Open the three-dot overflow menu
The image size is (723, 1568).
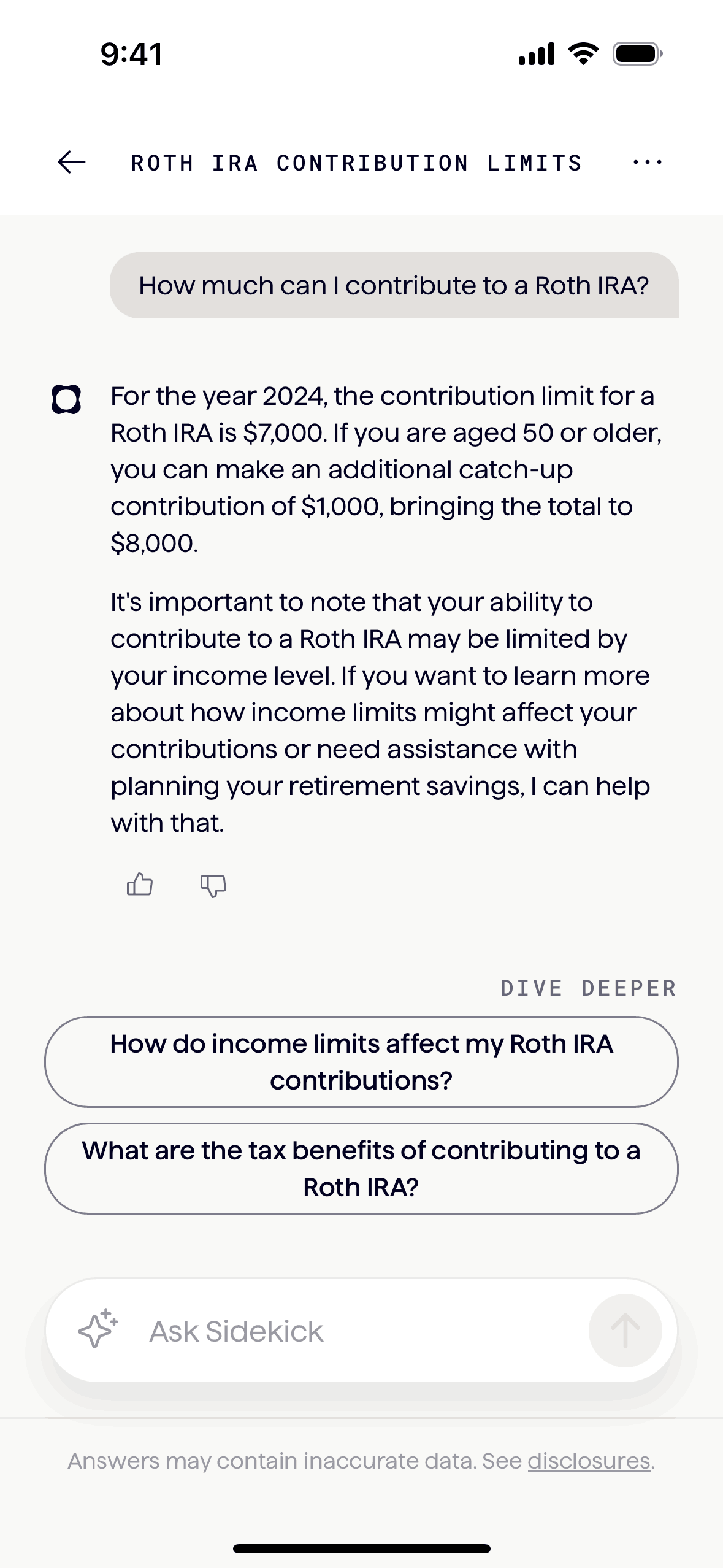coord(647,163)
